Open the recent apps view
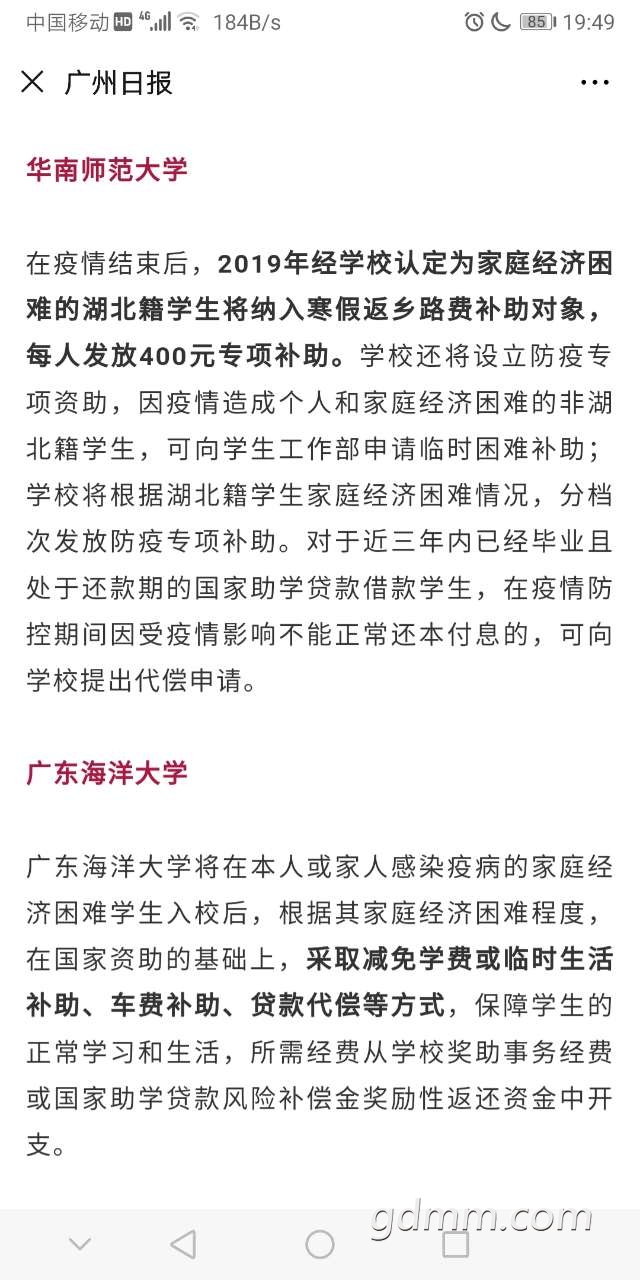Screen dimensions: 640x1280 [456, 1244]
